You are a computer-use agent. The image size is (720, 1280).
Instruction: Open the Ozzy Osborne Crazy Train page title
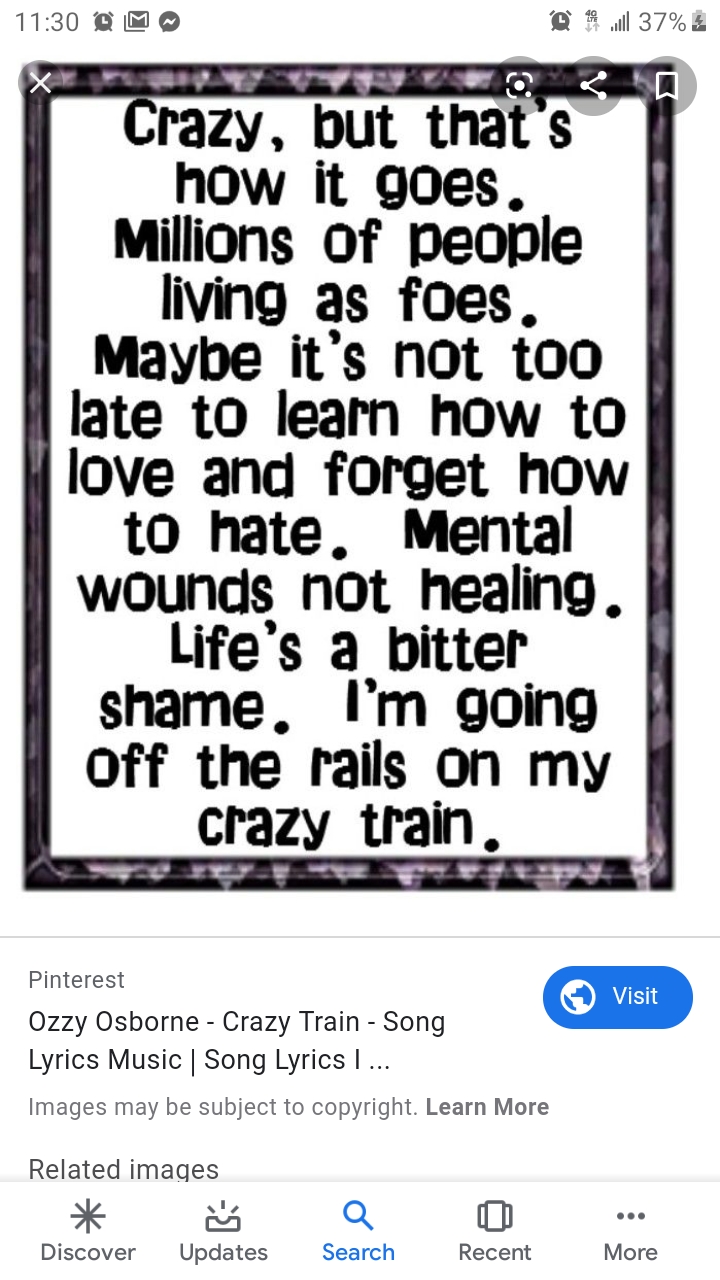(x=237, y=1040)
